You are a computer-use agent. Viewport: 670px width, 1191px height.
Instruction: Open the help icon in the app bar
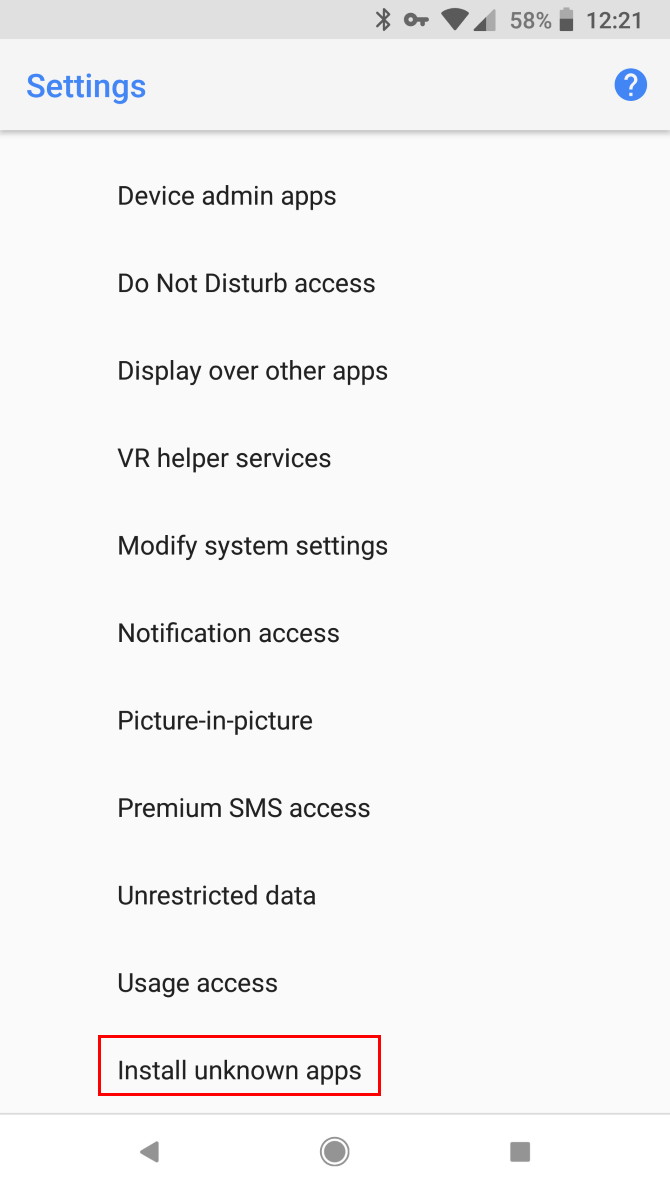click(630, 85)
